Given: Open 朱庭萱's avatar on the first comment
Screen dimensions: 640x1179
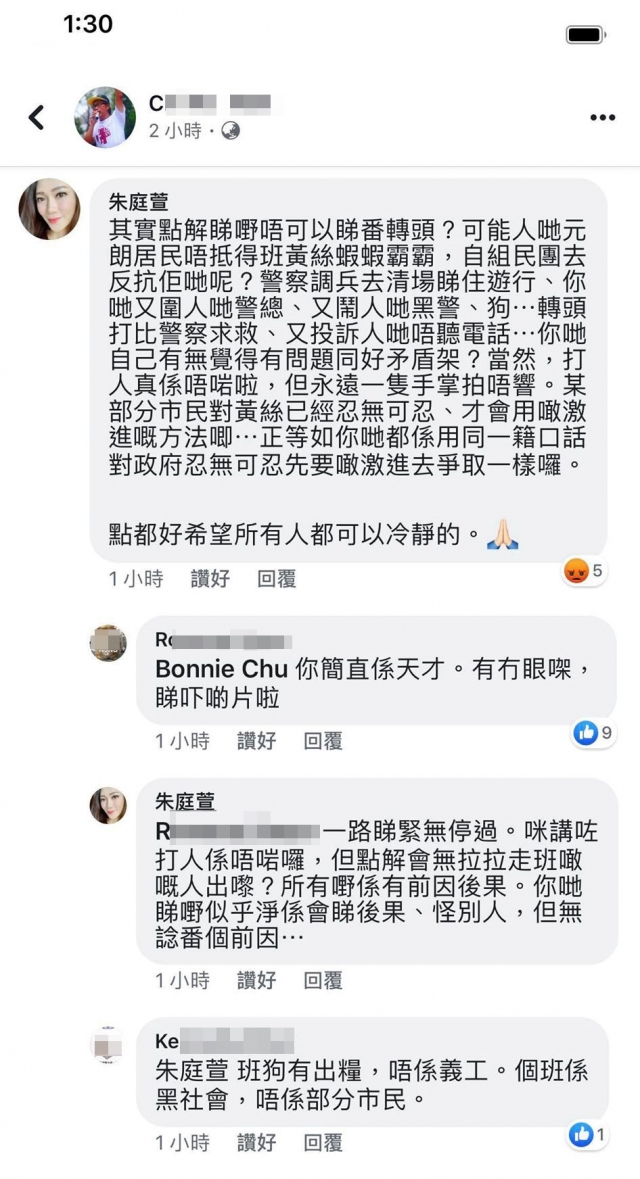Looking at the screenshot, I should pos(49,209).
